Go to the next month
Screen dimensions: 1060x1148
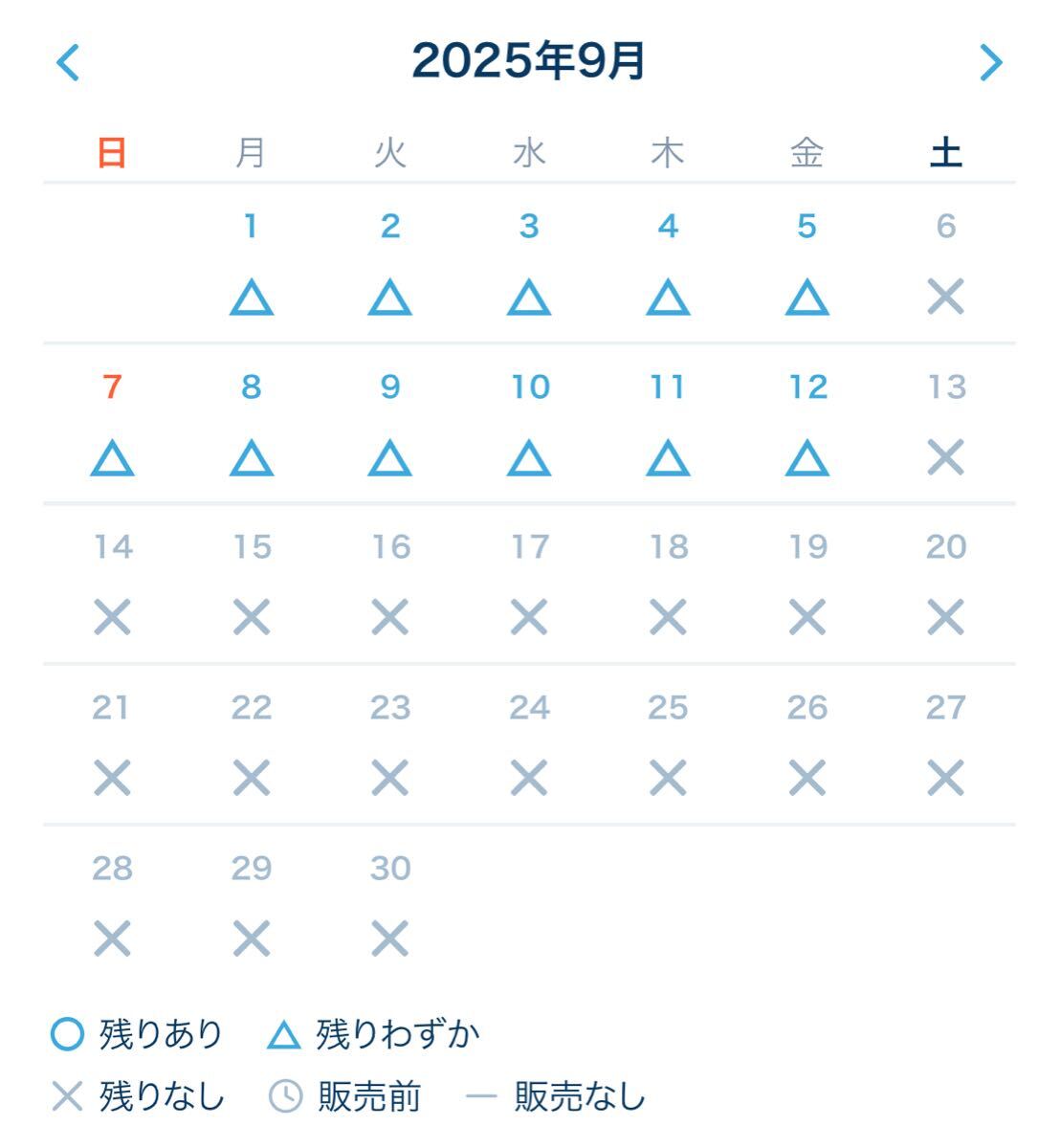pyautogui.click(x=991, y=63)
